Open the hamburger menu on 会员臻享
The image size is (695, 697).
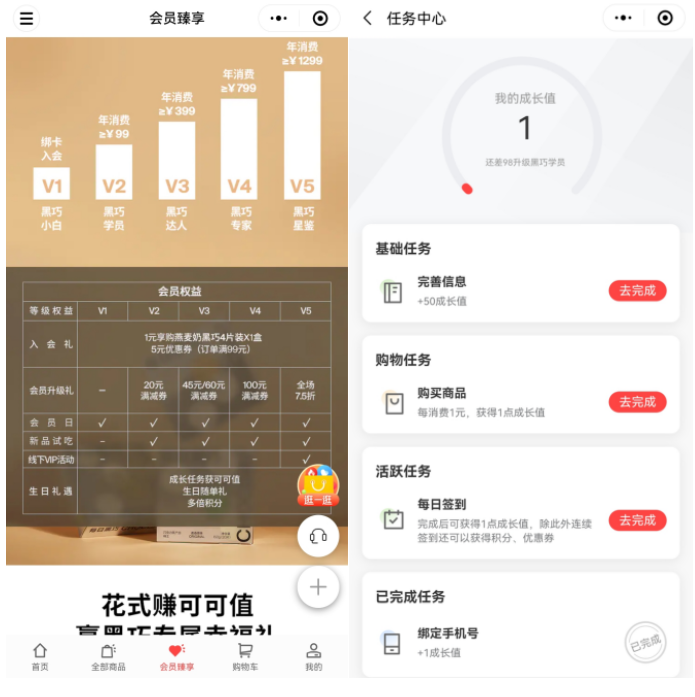(27, 18)
